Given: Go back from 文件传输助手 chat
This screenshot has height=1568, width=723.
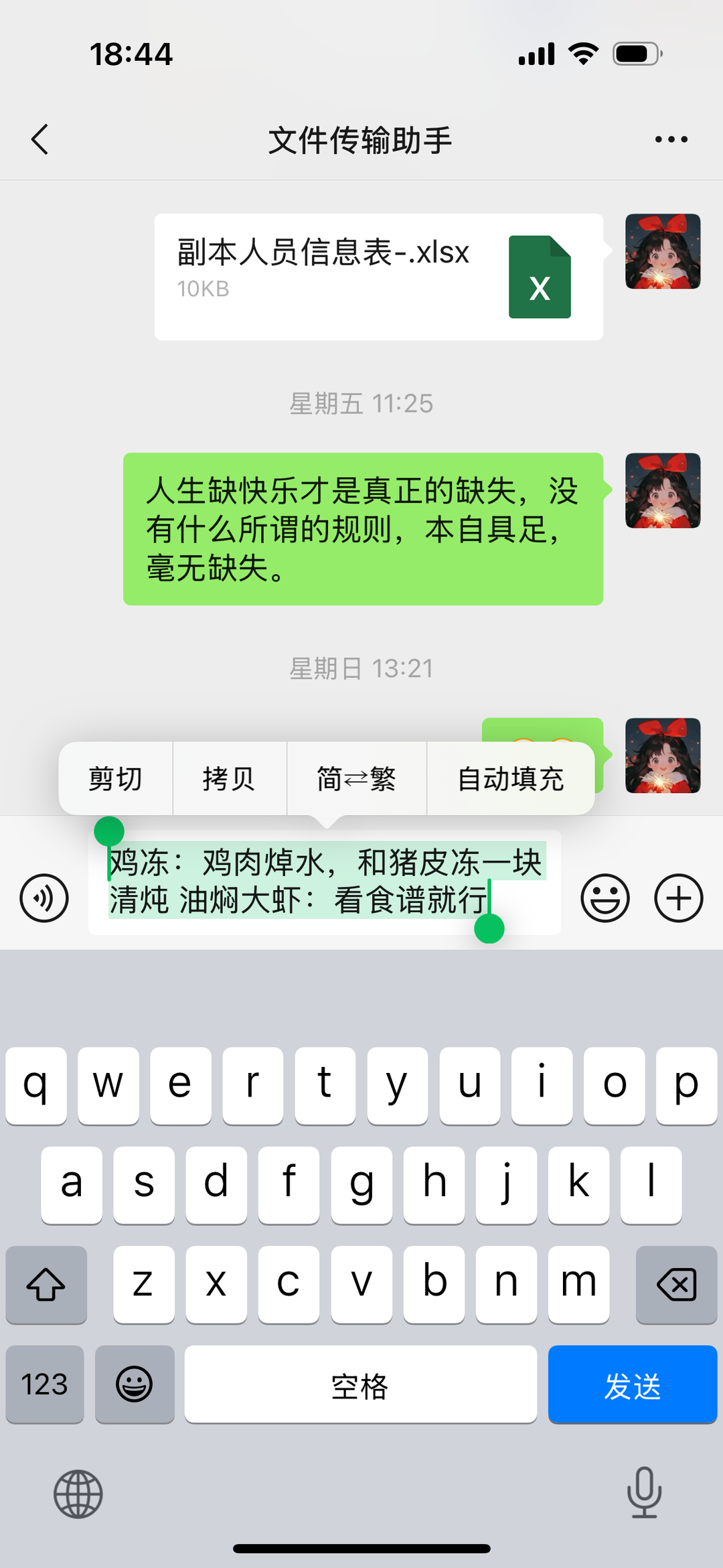Looking at the screenshot, I should click(x=40, y=139).
